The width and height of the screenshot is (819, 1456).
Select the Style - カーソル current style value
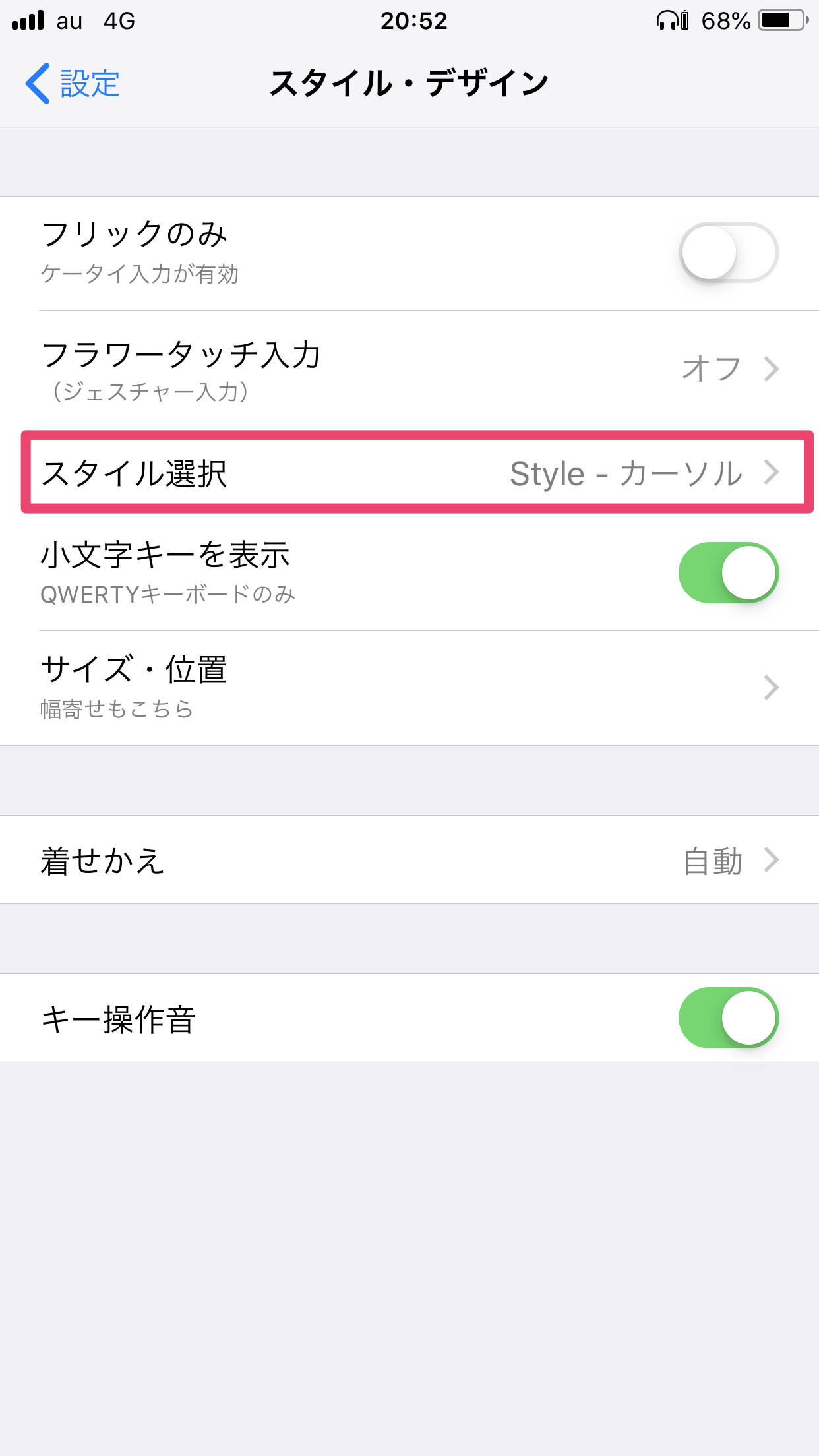[624, 473]
